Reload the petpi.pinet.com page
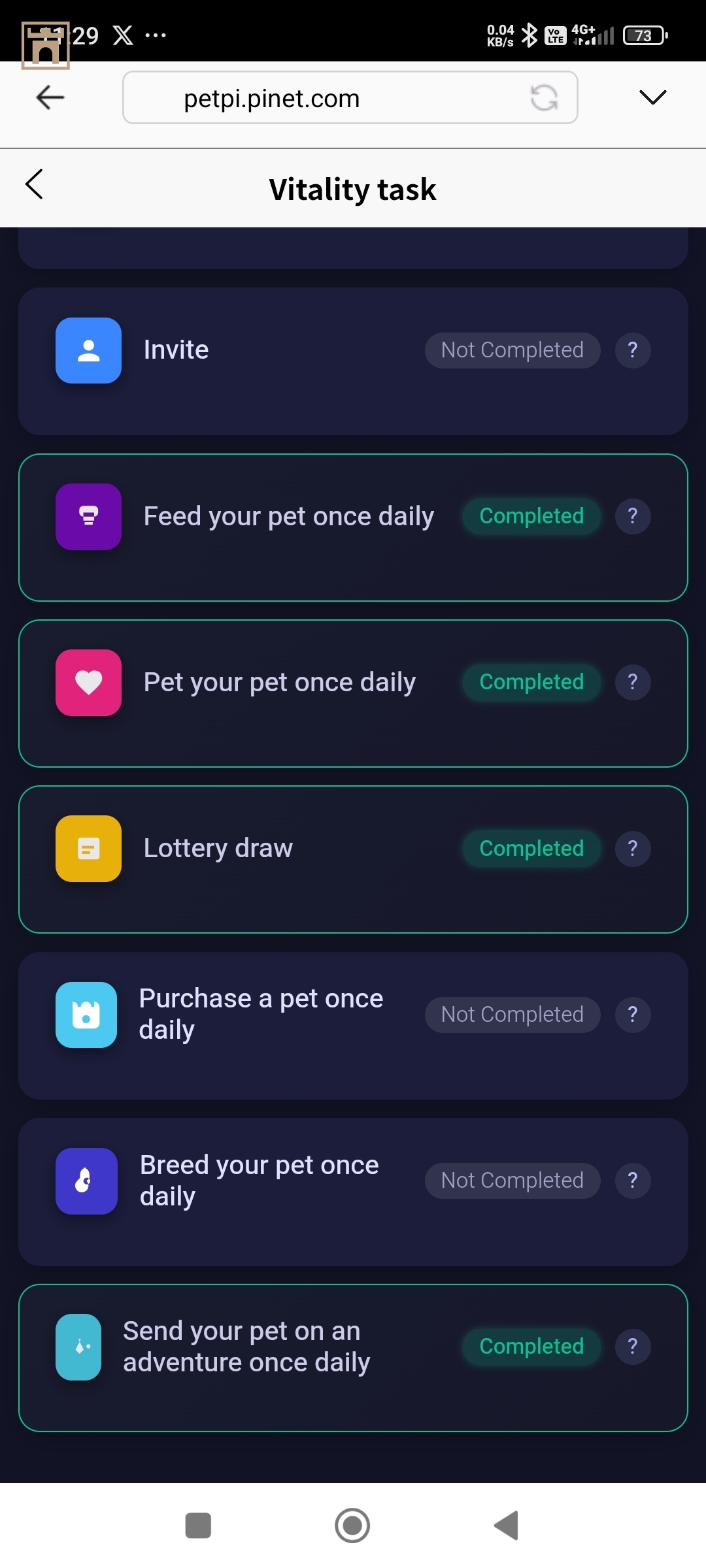 click(x=544, y=98)
